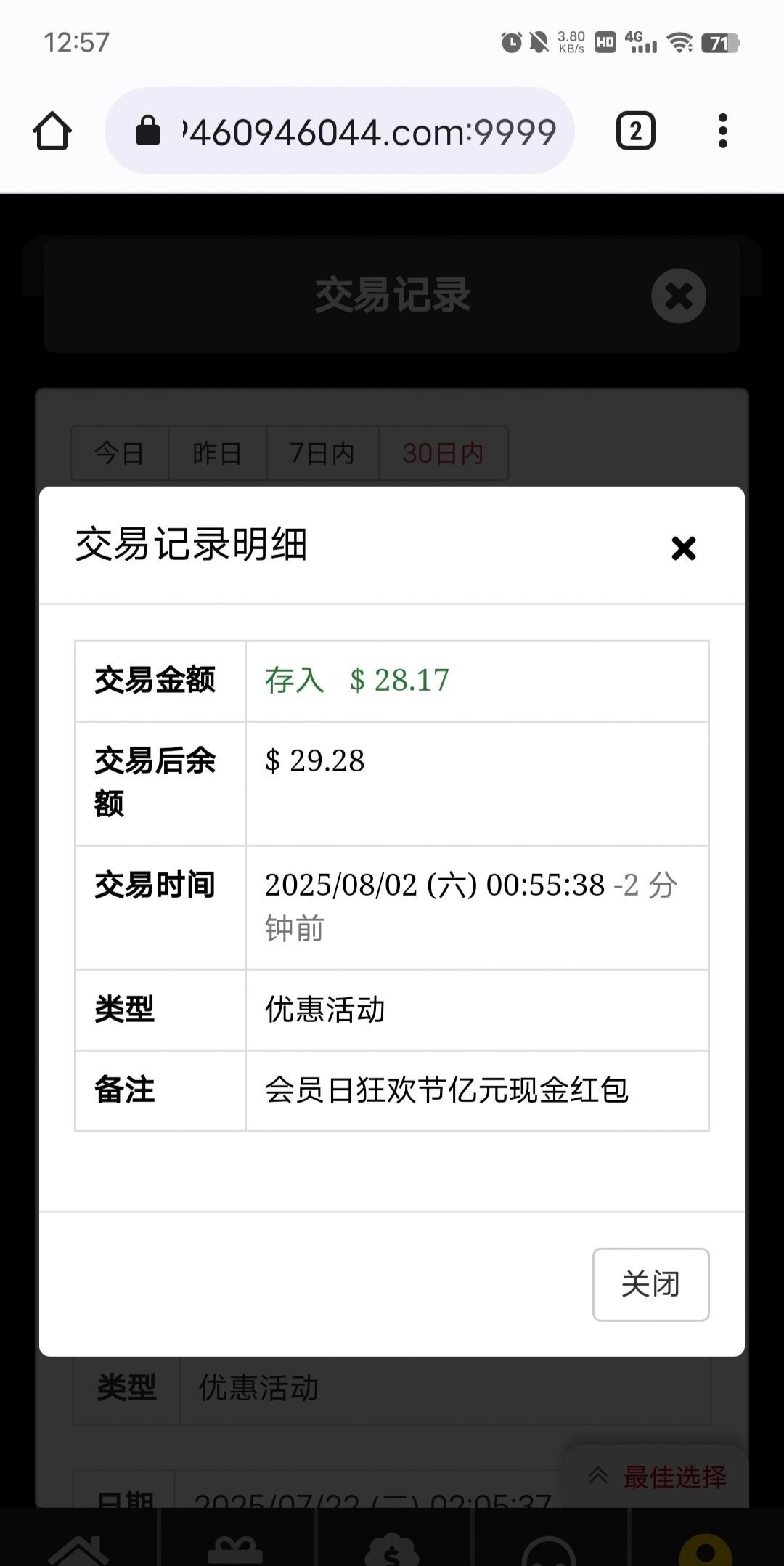This screenshot has height=1566, width=784.
Task: Close the 交易记录明细 dialog with the X
Action: point(683,548)
